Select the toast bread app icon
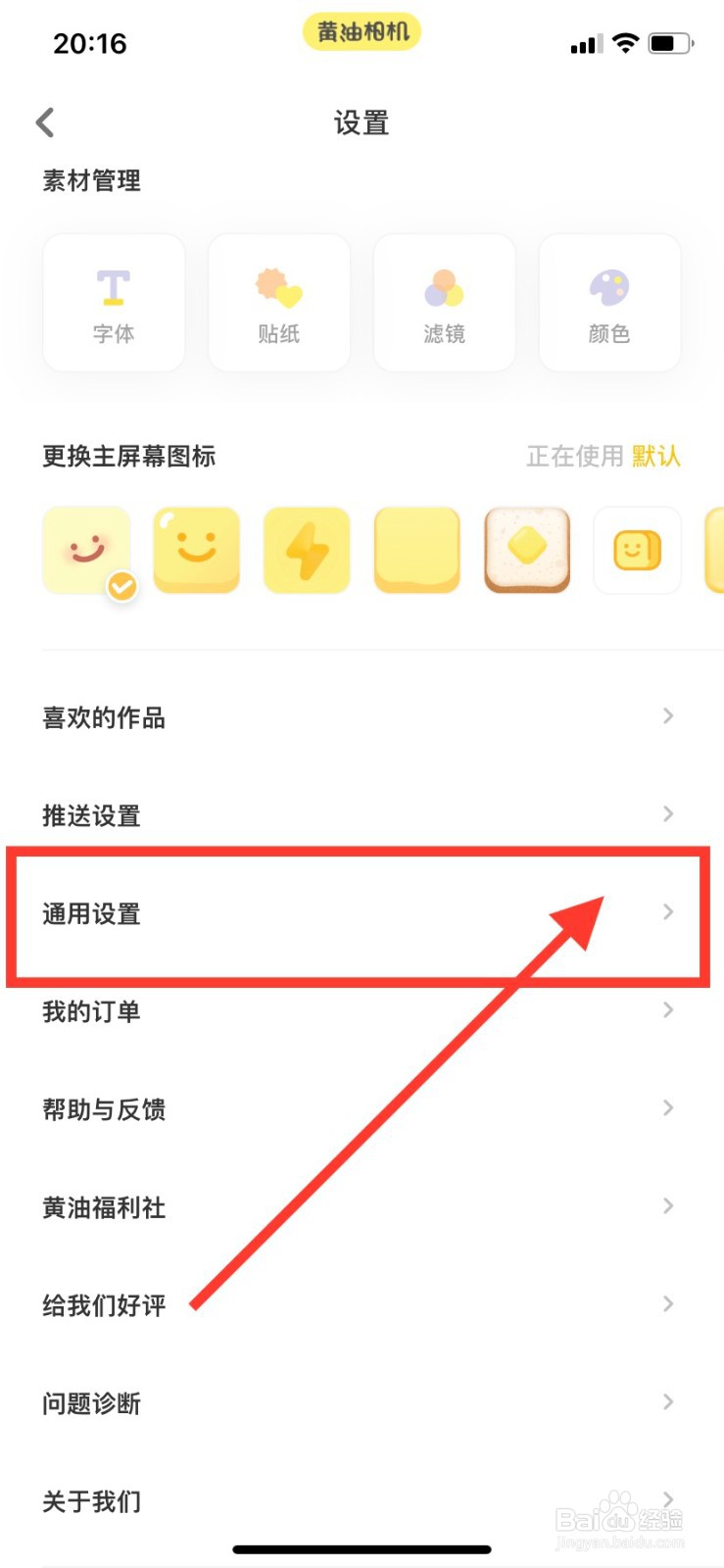724x1568 pixels. pyautogui.click(x=526, y=550)
